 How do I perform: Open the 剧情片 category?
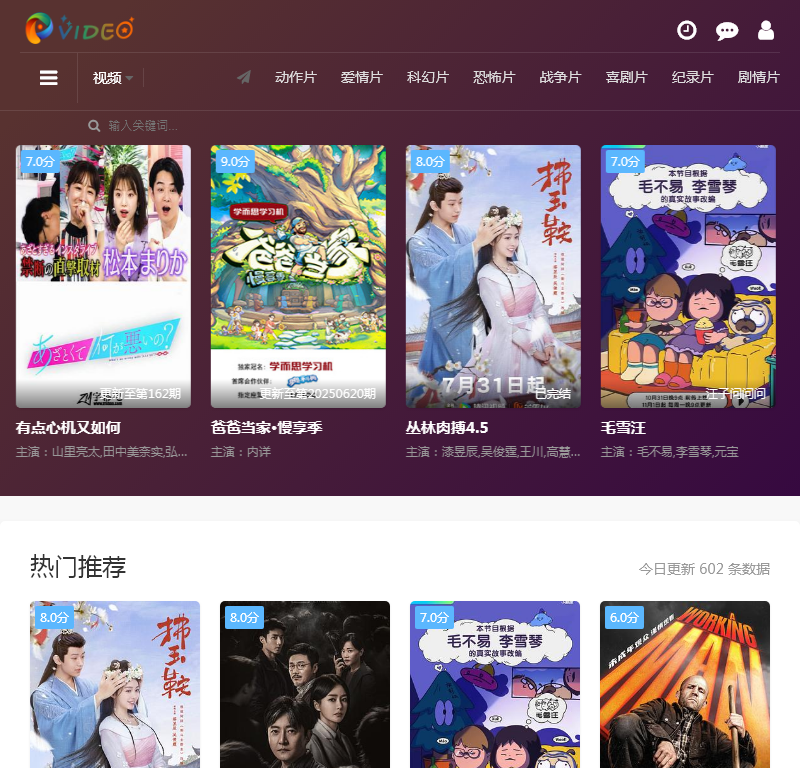point(758,78)
